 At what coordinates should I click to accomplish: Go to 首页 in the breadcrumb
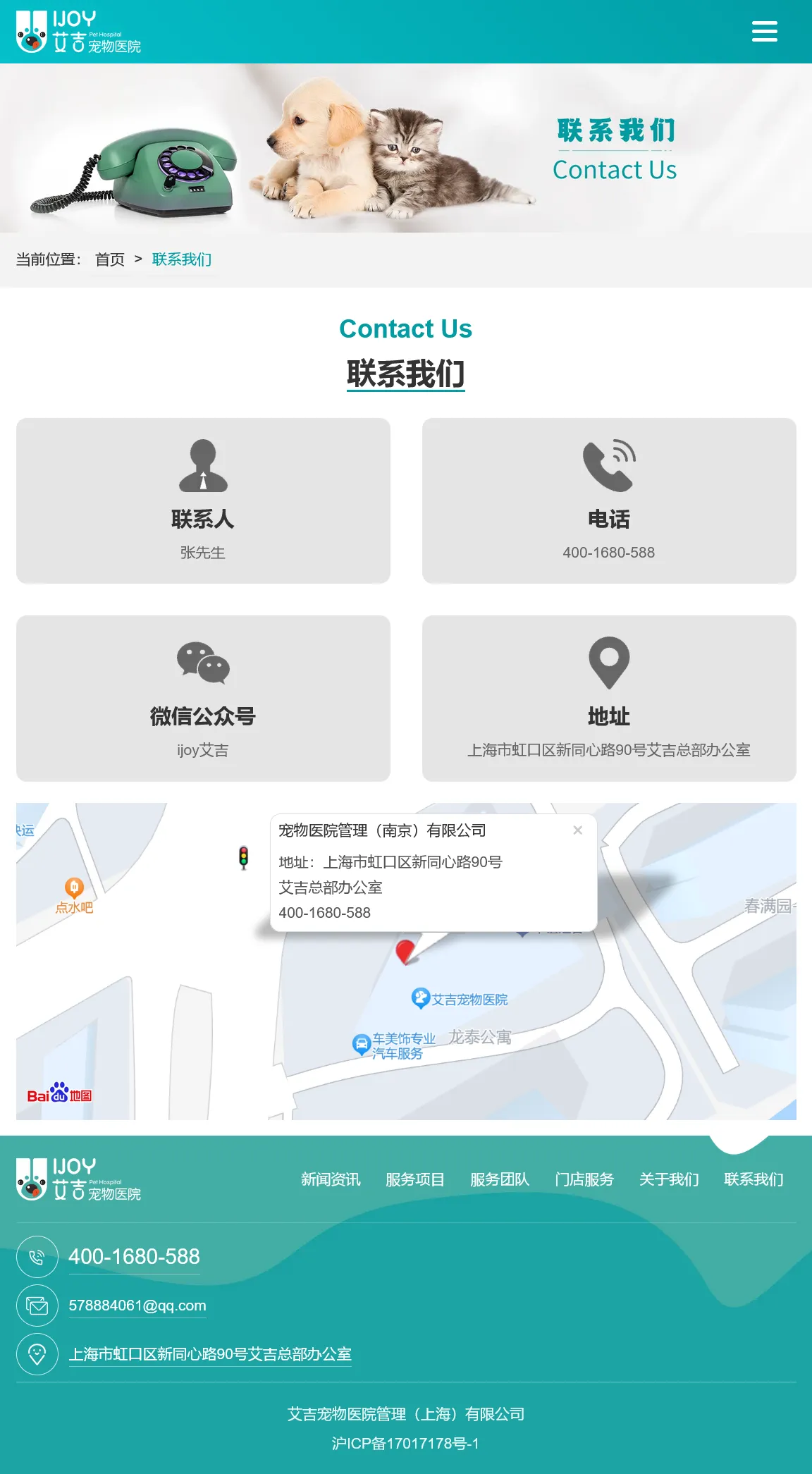click(x=110, y=259)
